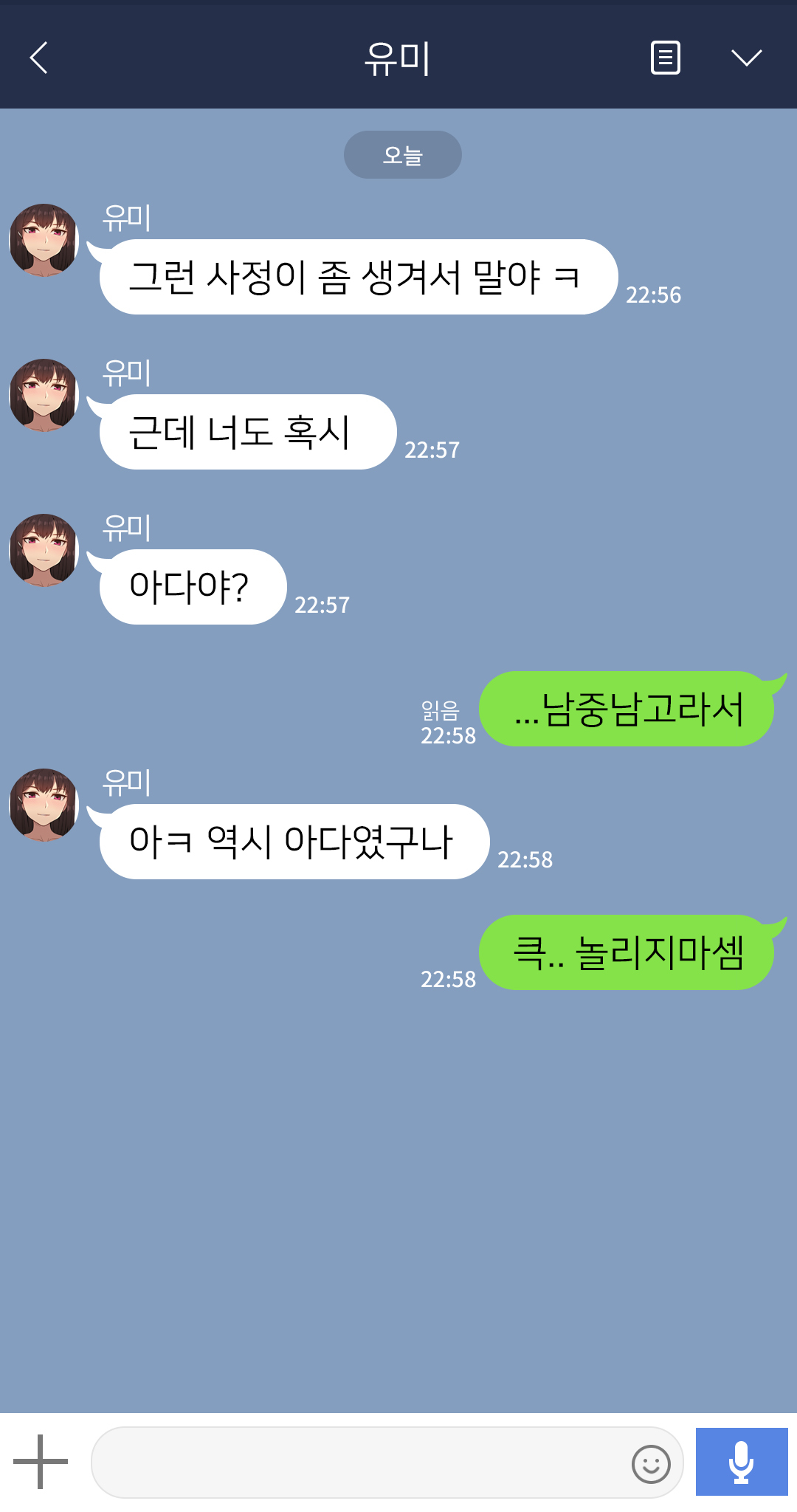The image size is (797, 1512).
Task: Tap 유미's avatar beside the 22:56 message
Action: click(x=44, y=241)
